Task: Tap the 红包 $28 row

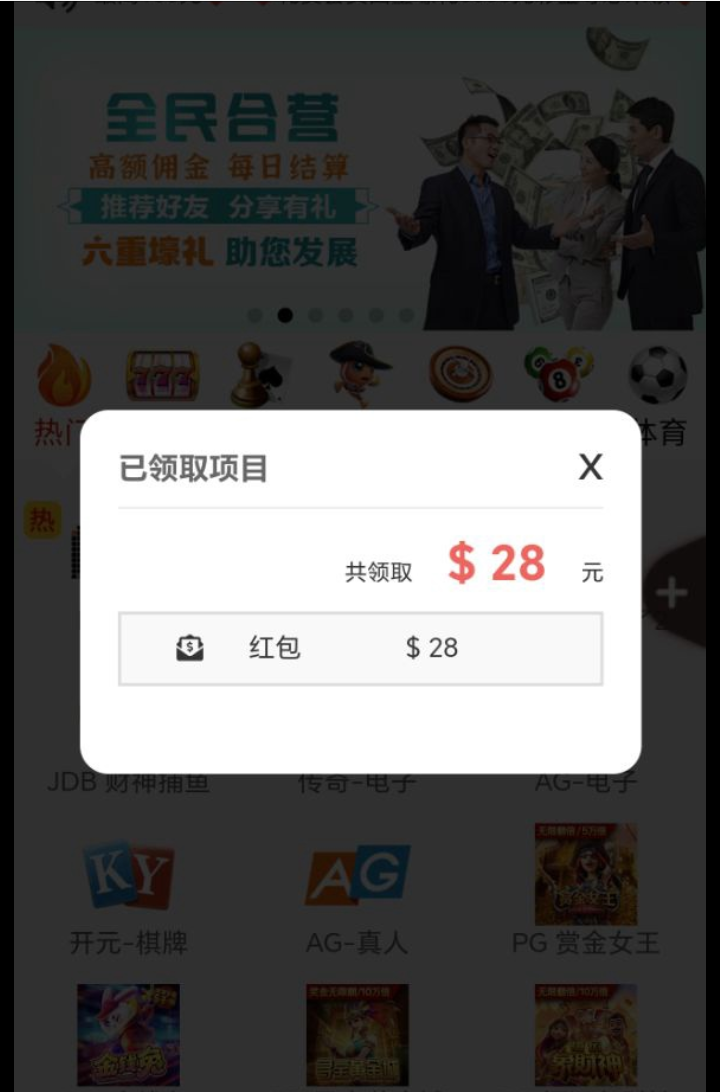Action: pos(360,648)
